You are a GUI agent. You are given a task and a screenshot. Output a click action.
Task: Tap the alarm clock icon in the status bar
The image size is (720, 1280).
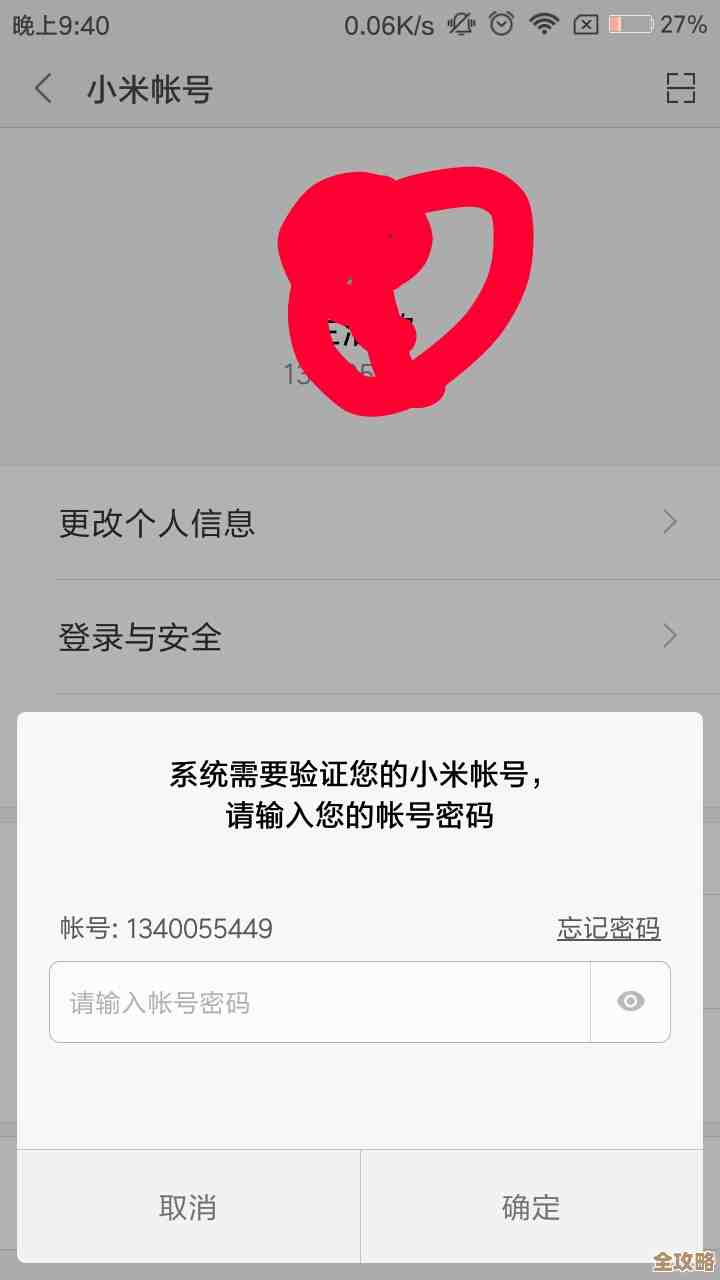tap(500, 24)
